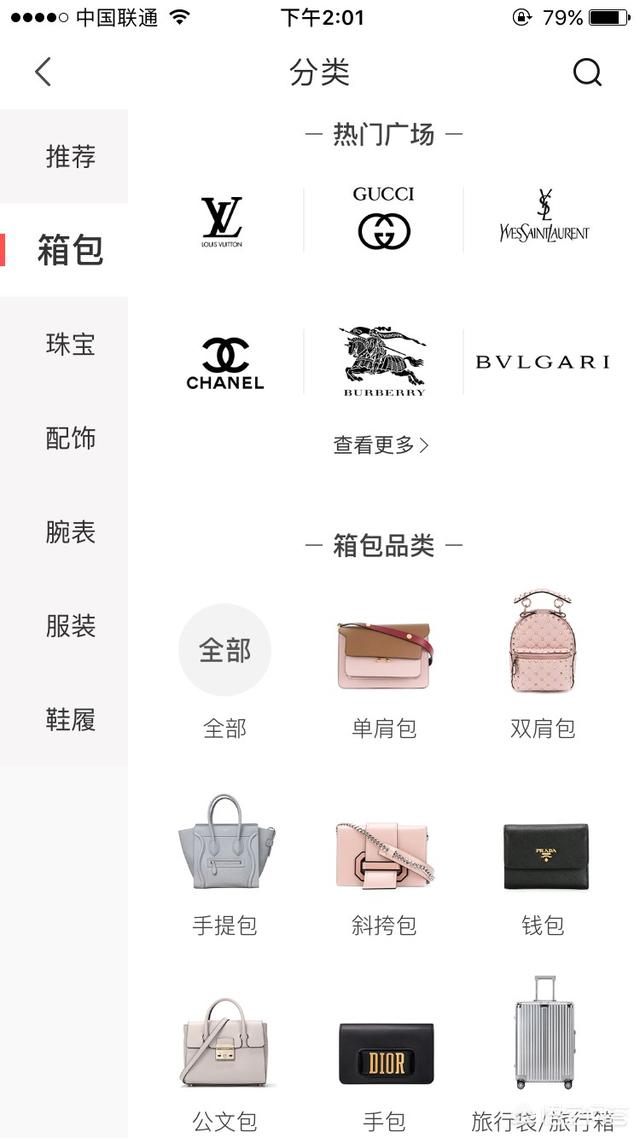Tap 查看更多 to see more brands

click(x=382, y=445)
